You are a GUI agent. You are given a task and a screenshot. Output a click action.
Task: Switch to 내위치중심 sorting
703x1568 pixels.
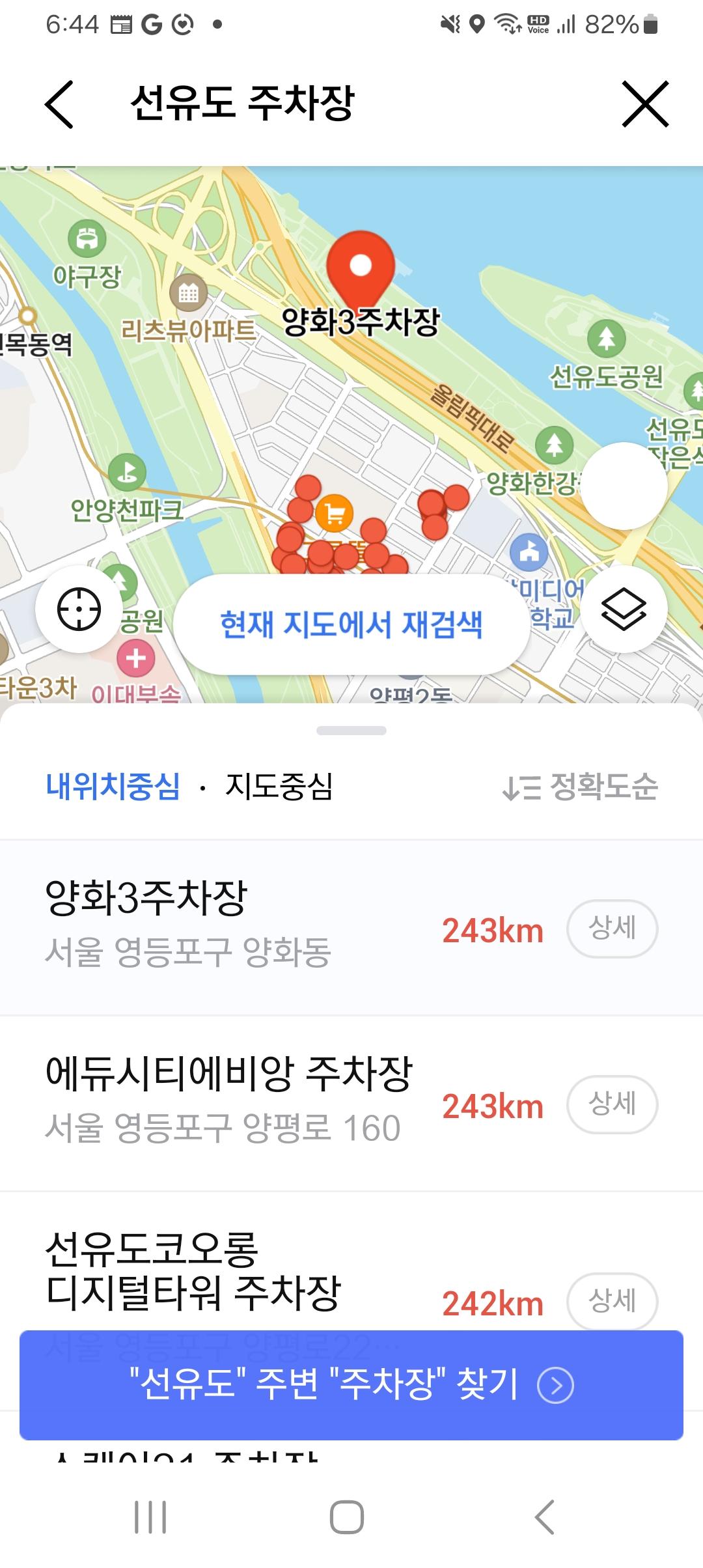[113, 786]
